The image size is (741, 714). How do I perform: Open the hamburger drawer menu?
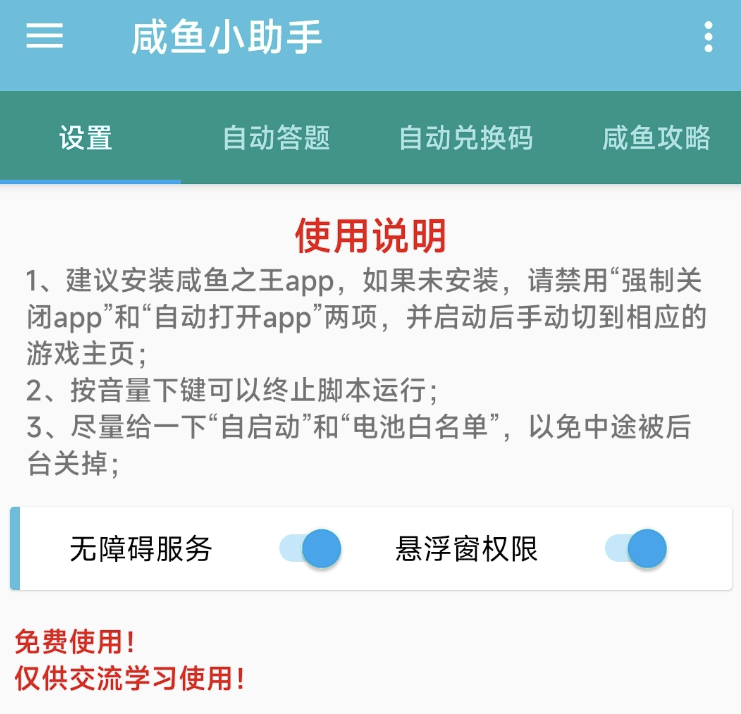44,37
